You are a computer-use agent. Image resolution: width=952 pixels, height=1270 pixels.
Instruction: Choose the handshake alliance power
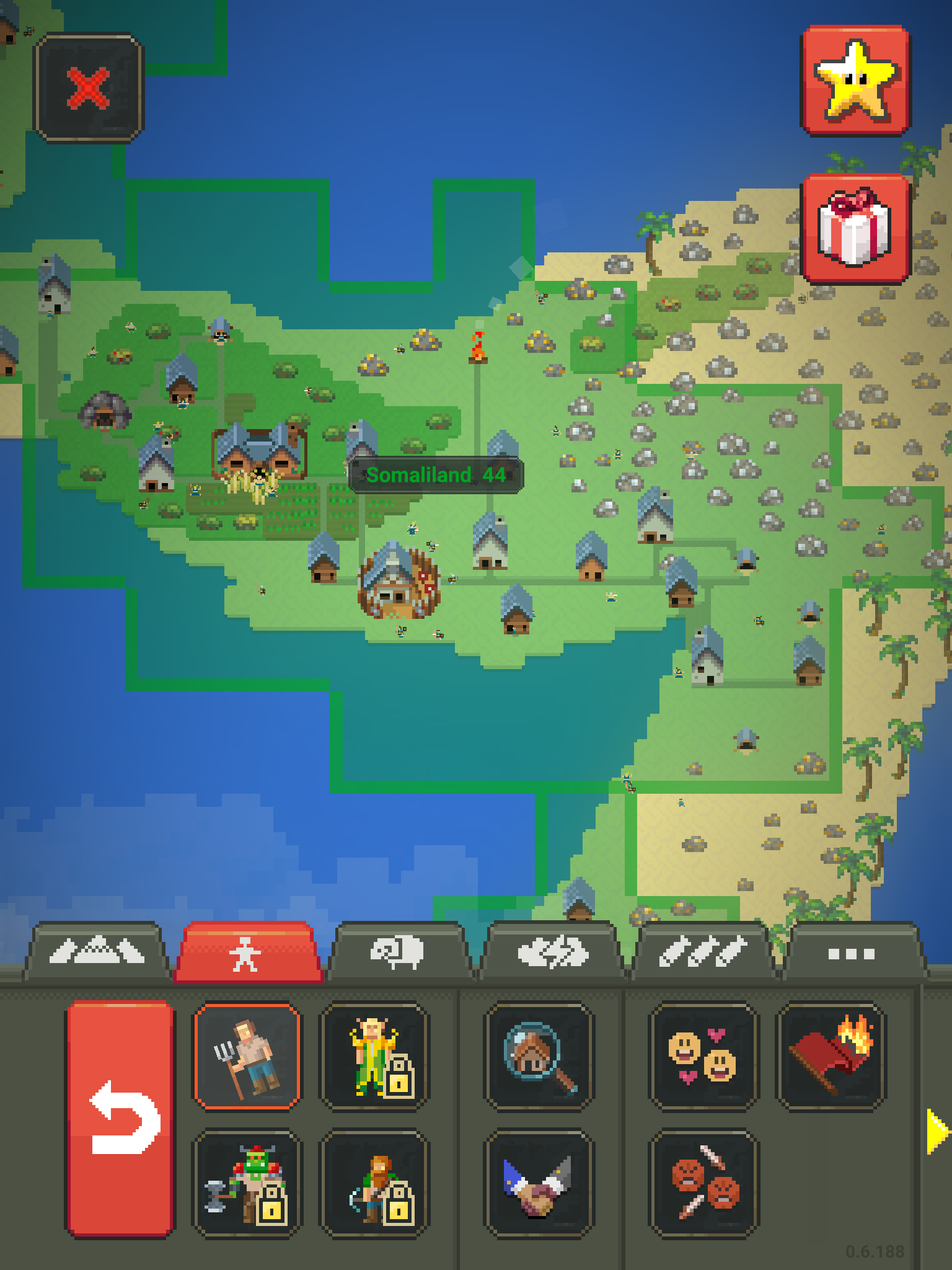point(538,1183)
